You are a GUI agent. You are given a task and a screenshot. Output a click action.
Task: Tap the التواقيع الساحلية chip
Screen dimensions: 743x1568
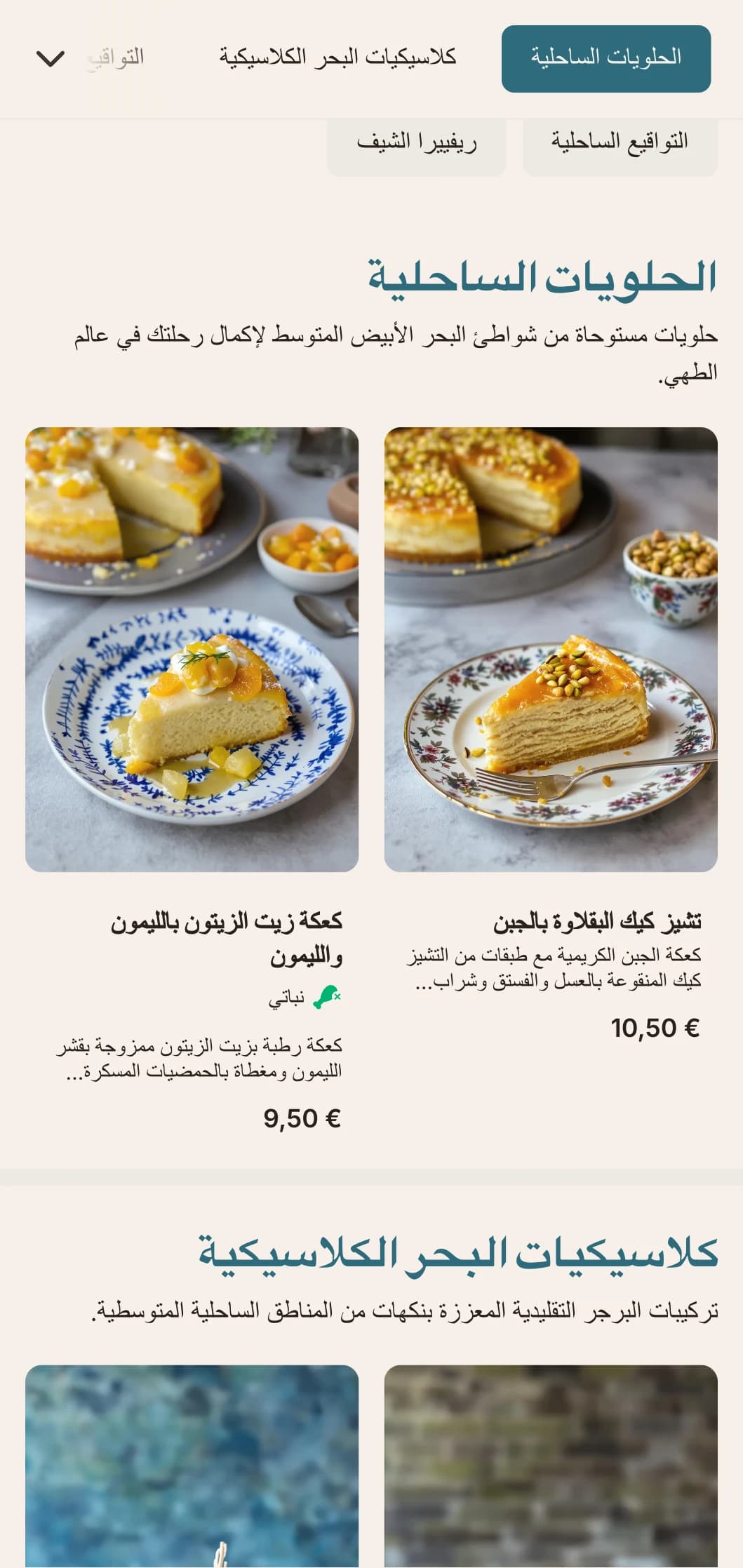tap(620, 142)
